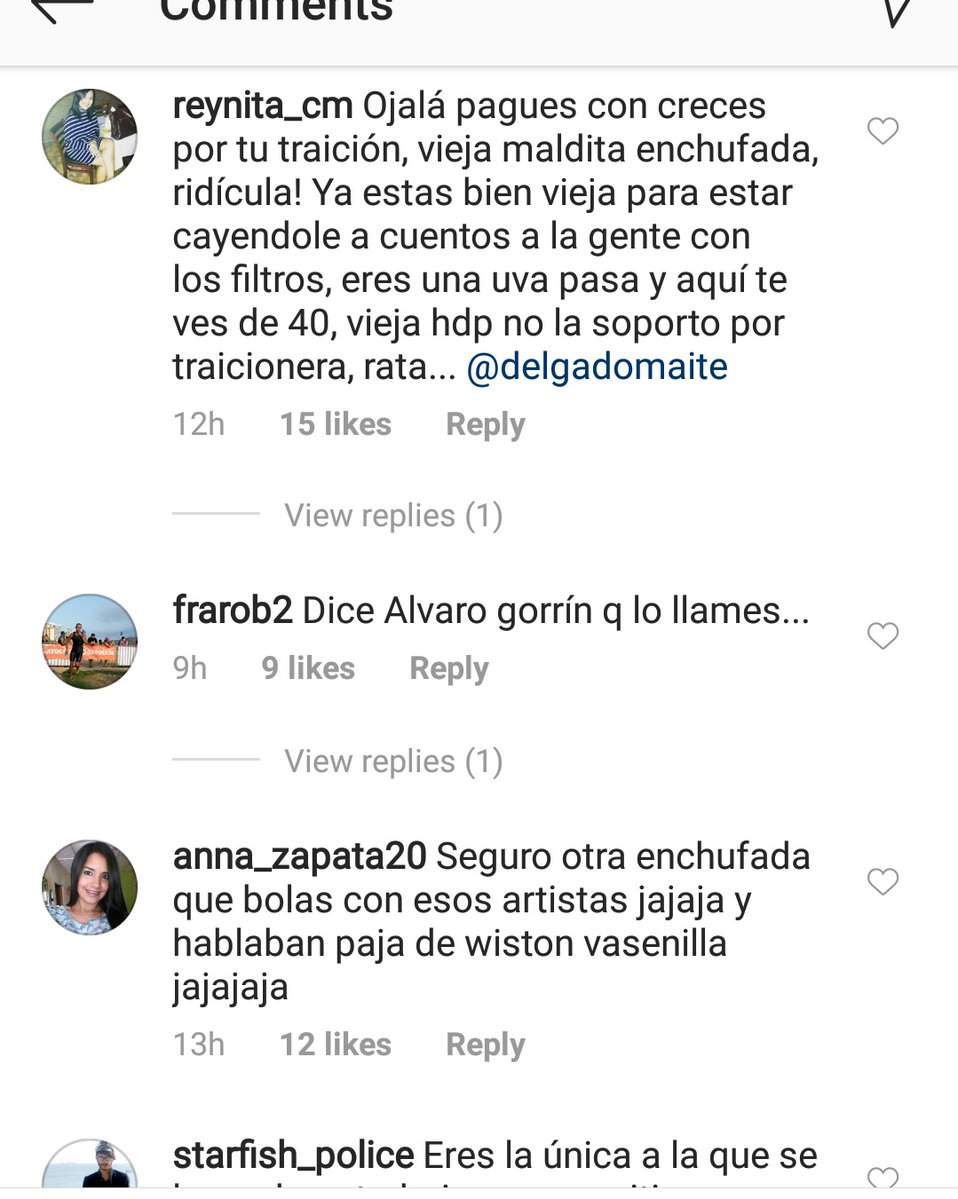View replies under frarob2's comment
This screenshot has height=1199, width=958.
pyautogui.click(x=393, y=762)
